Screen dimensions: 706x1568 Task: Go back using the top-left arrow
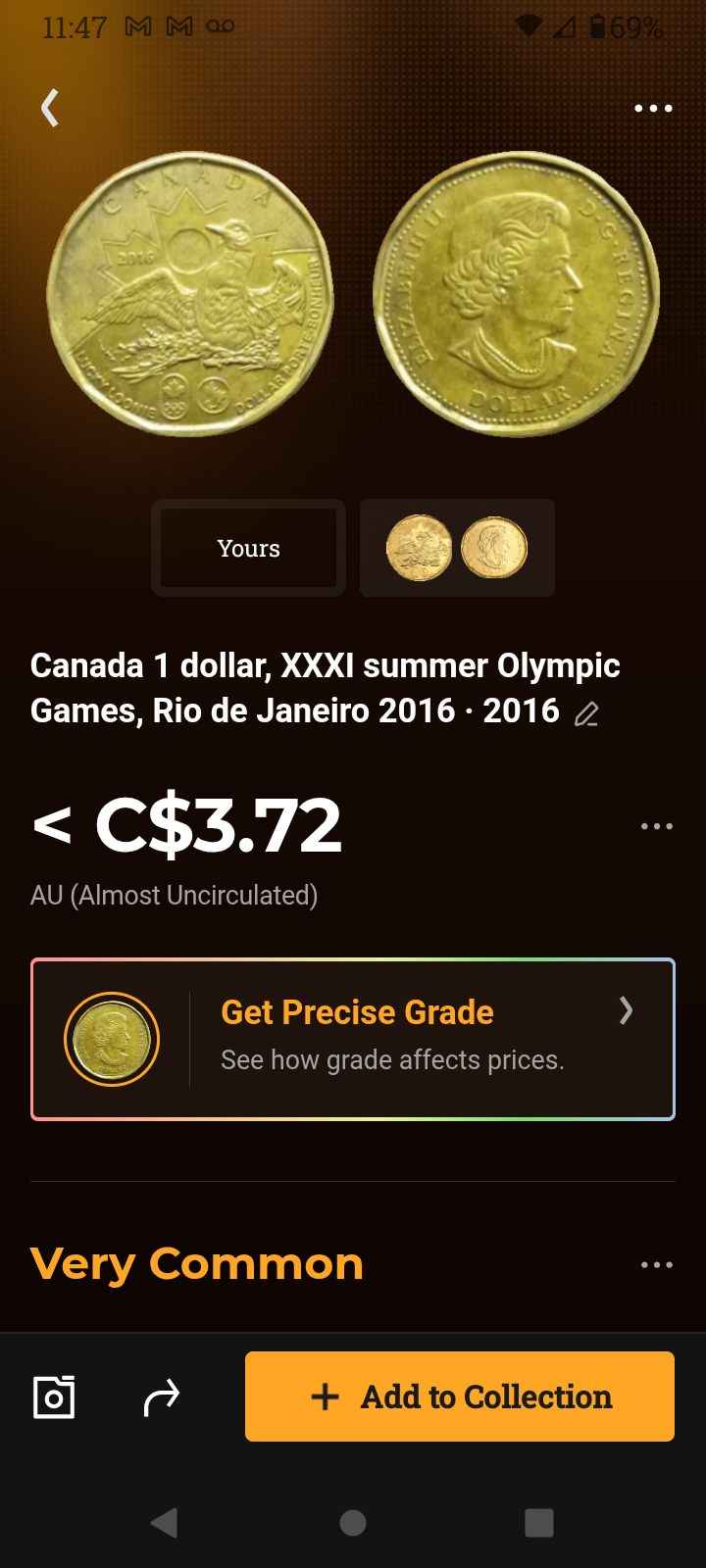[x=51, y=108]
